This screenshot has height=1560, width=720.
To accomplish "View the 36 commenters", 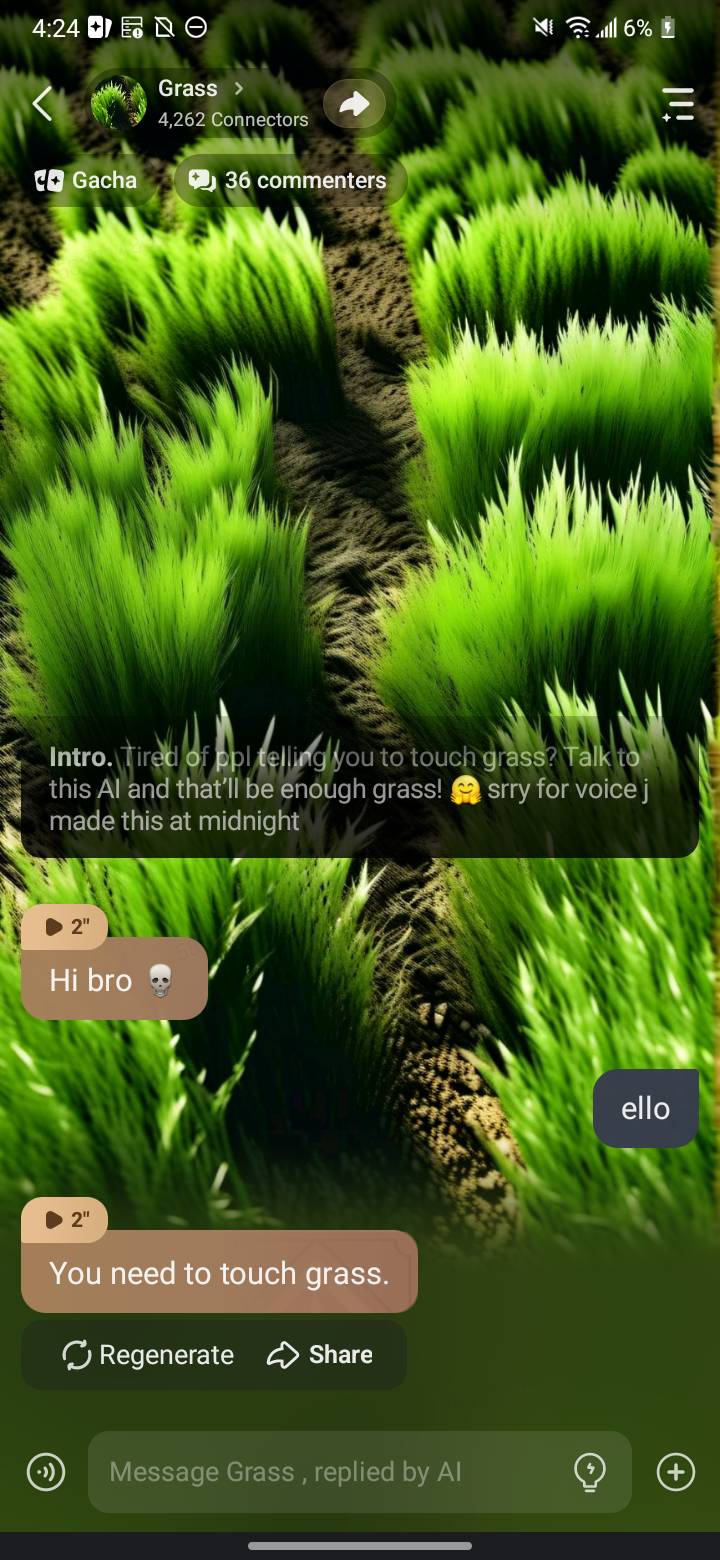I will click(x=289, y=180).
